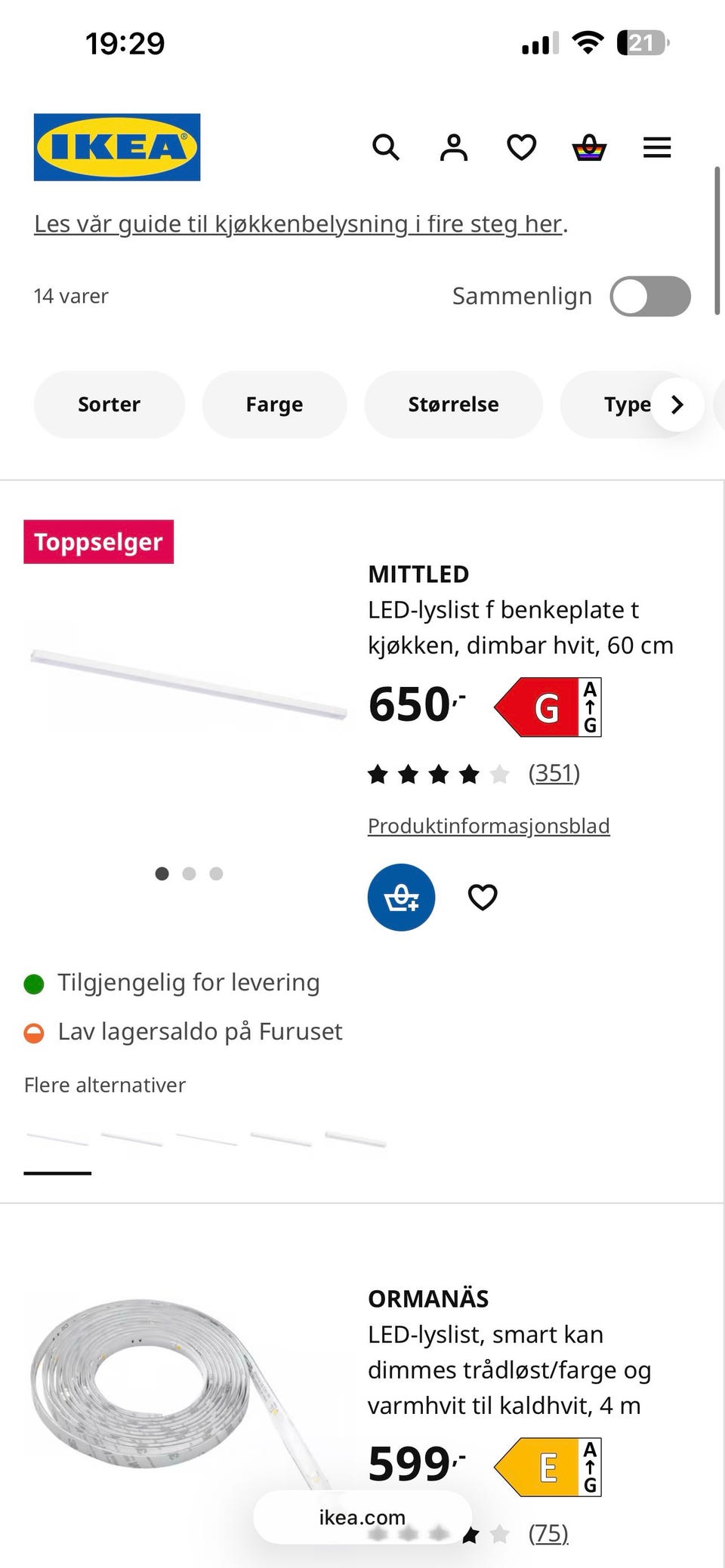Expand more filters with the right chevron
Image resolution: width=725 pixels, height=1568 pixels.
[x=677, y=405]
